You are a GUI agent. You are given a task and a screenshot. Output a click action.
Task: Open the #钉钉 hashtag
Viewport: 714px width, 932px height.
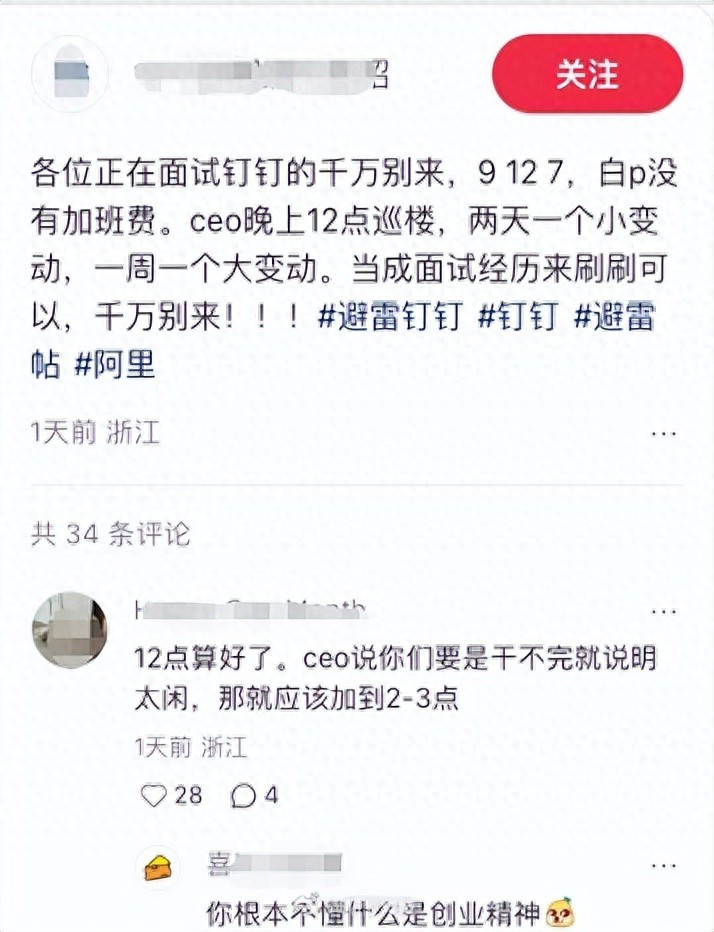coord(516,318)
